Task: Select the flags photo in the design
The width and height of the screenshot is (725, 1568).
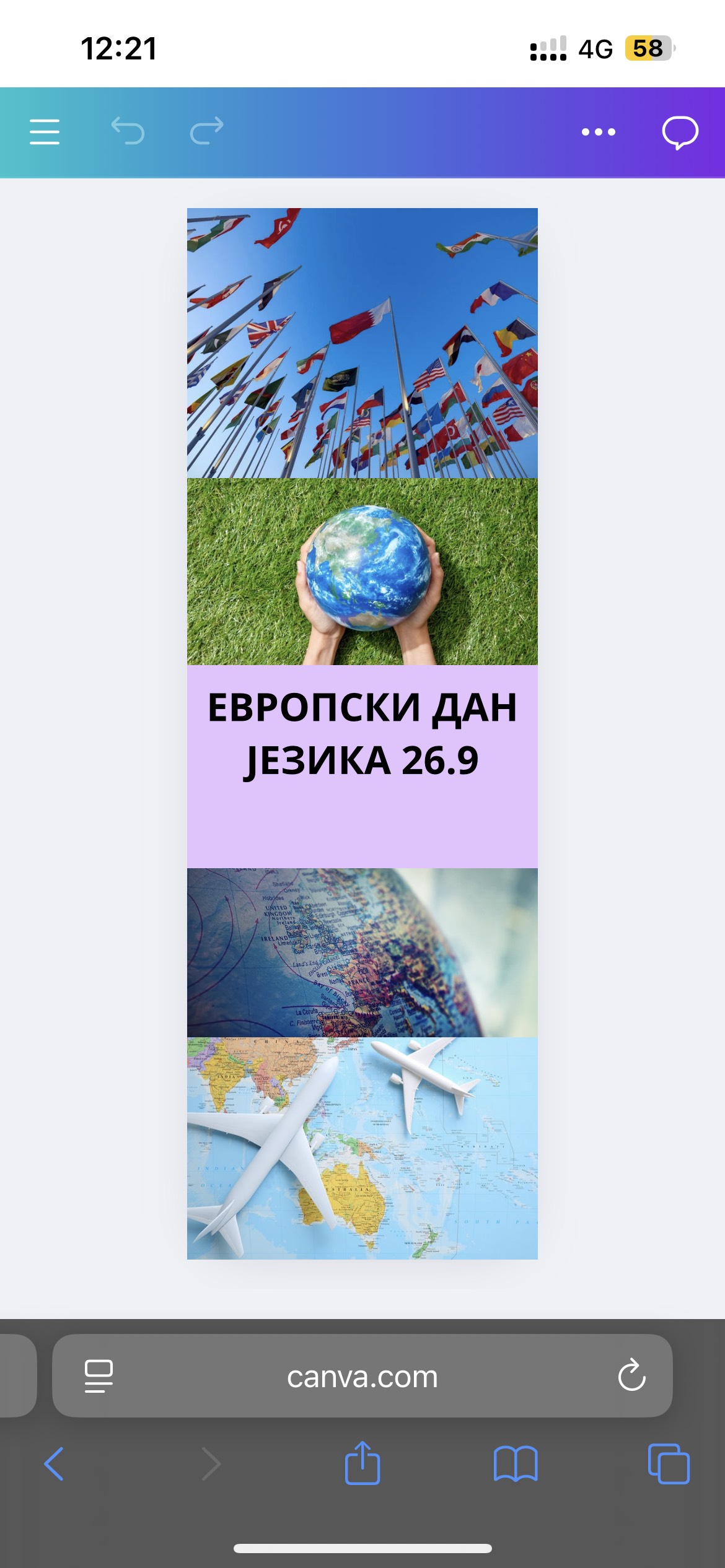Action: tap(362, 342)
